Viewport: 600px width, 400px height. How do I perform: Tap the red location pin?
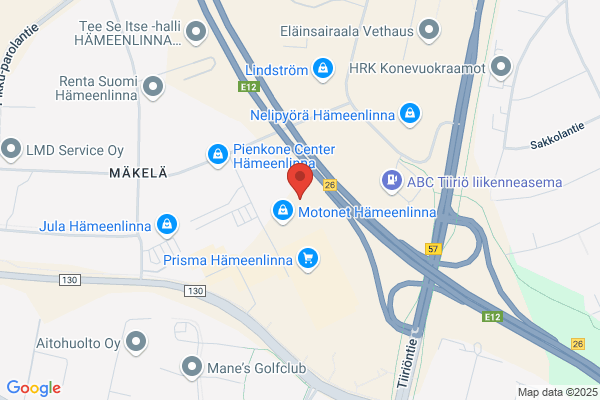point(300,181)
